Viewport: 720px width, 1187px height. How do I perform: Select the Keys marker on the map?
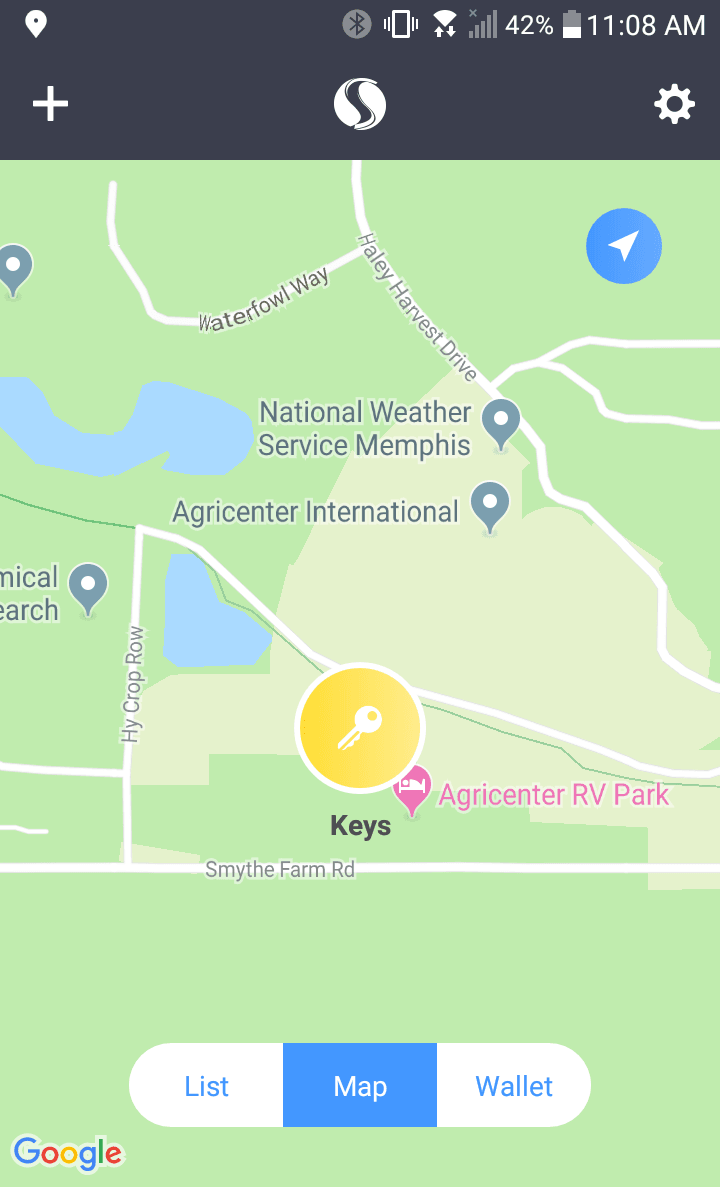tap(360, 728)
